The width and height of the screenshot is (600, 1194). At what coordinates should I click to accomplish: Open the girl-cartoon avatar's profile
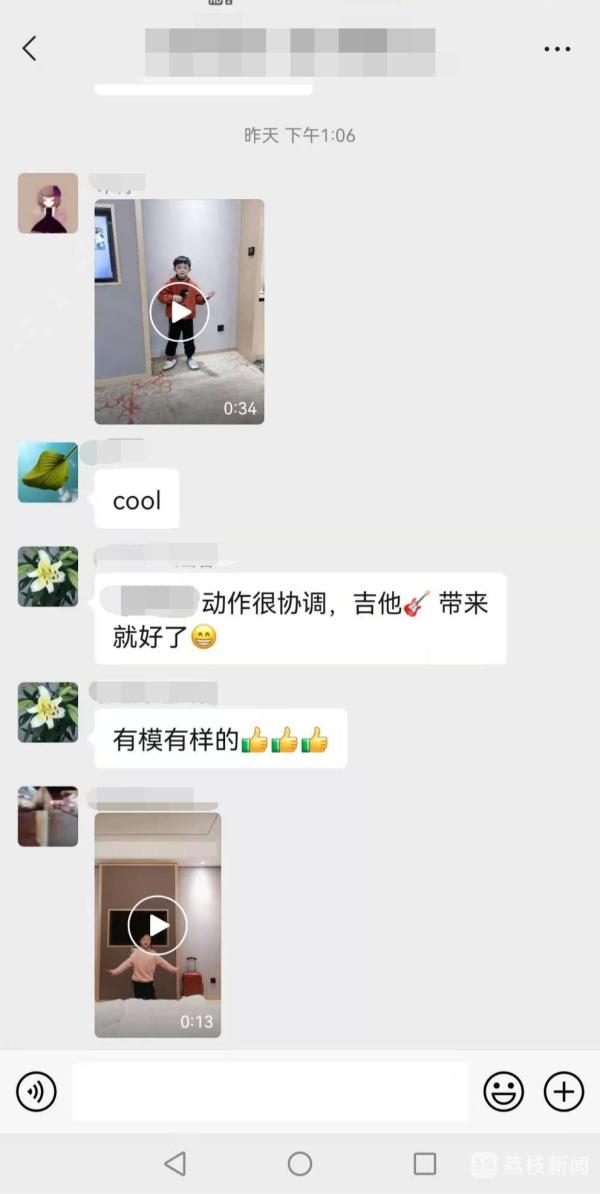click(47, 203)
